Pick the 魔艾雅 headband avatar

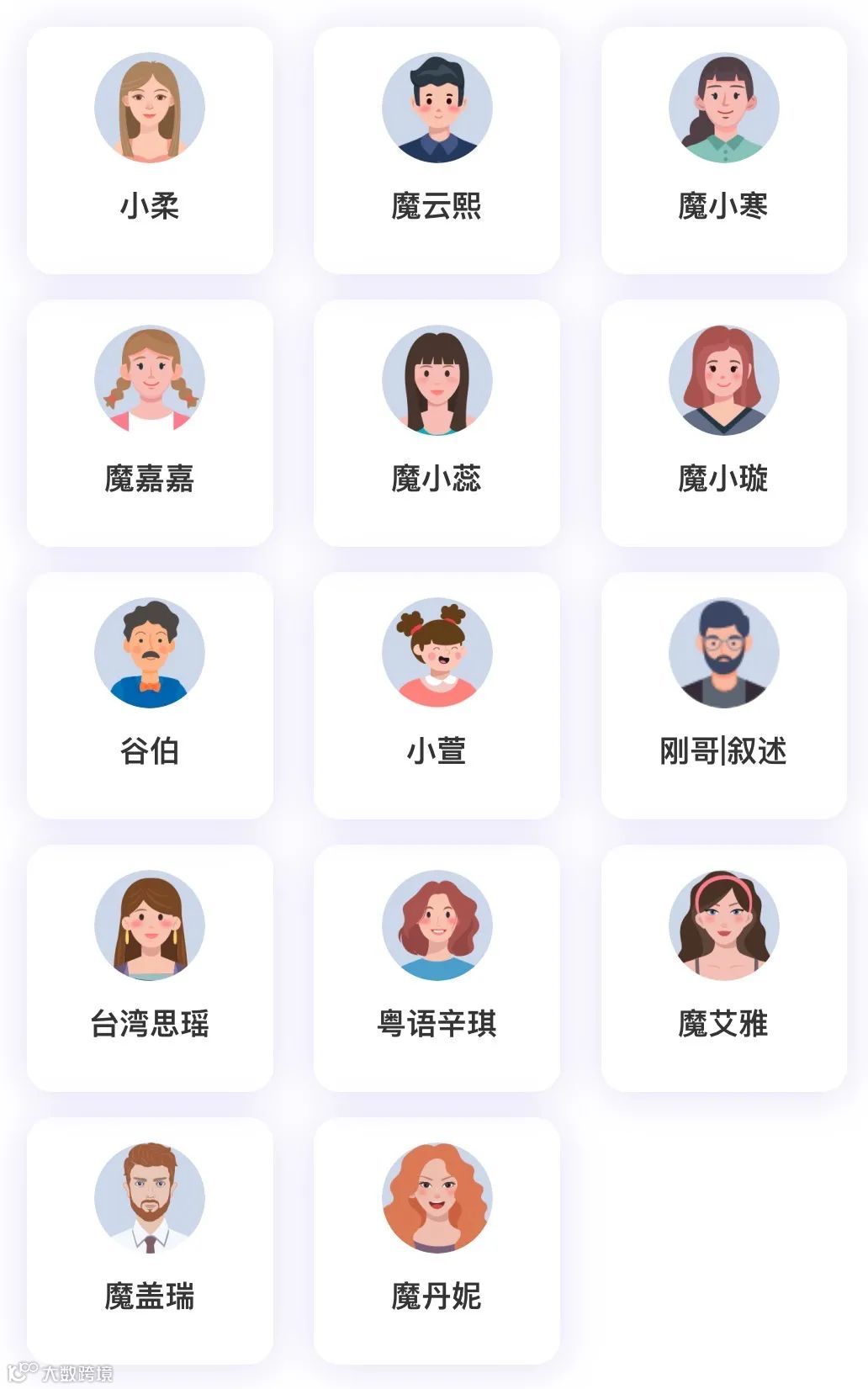point(722,925)
